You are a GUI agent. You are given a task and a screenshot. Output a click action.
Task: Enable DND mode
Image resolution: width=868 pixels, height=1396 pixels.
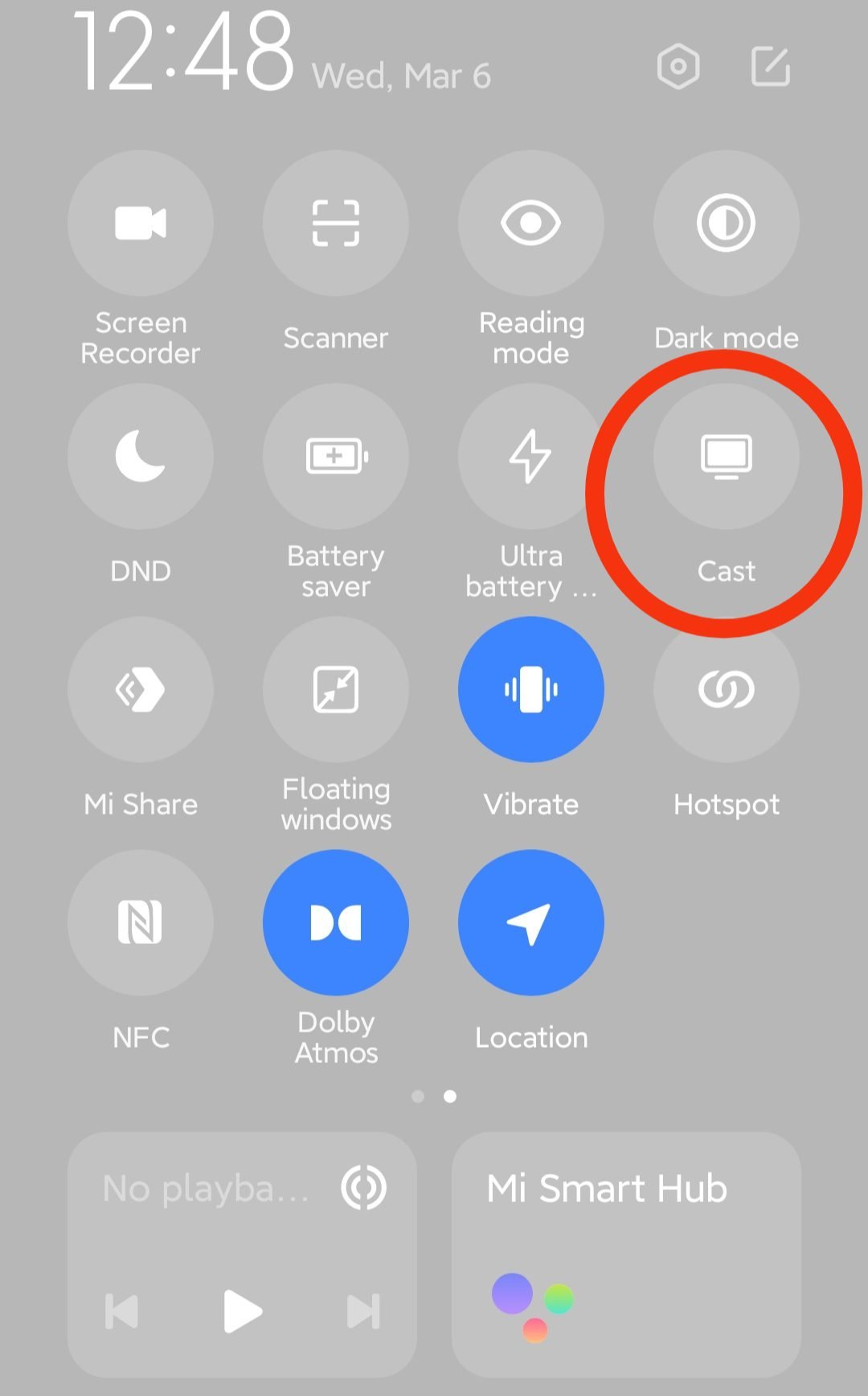141,456
